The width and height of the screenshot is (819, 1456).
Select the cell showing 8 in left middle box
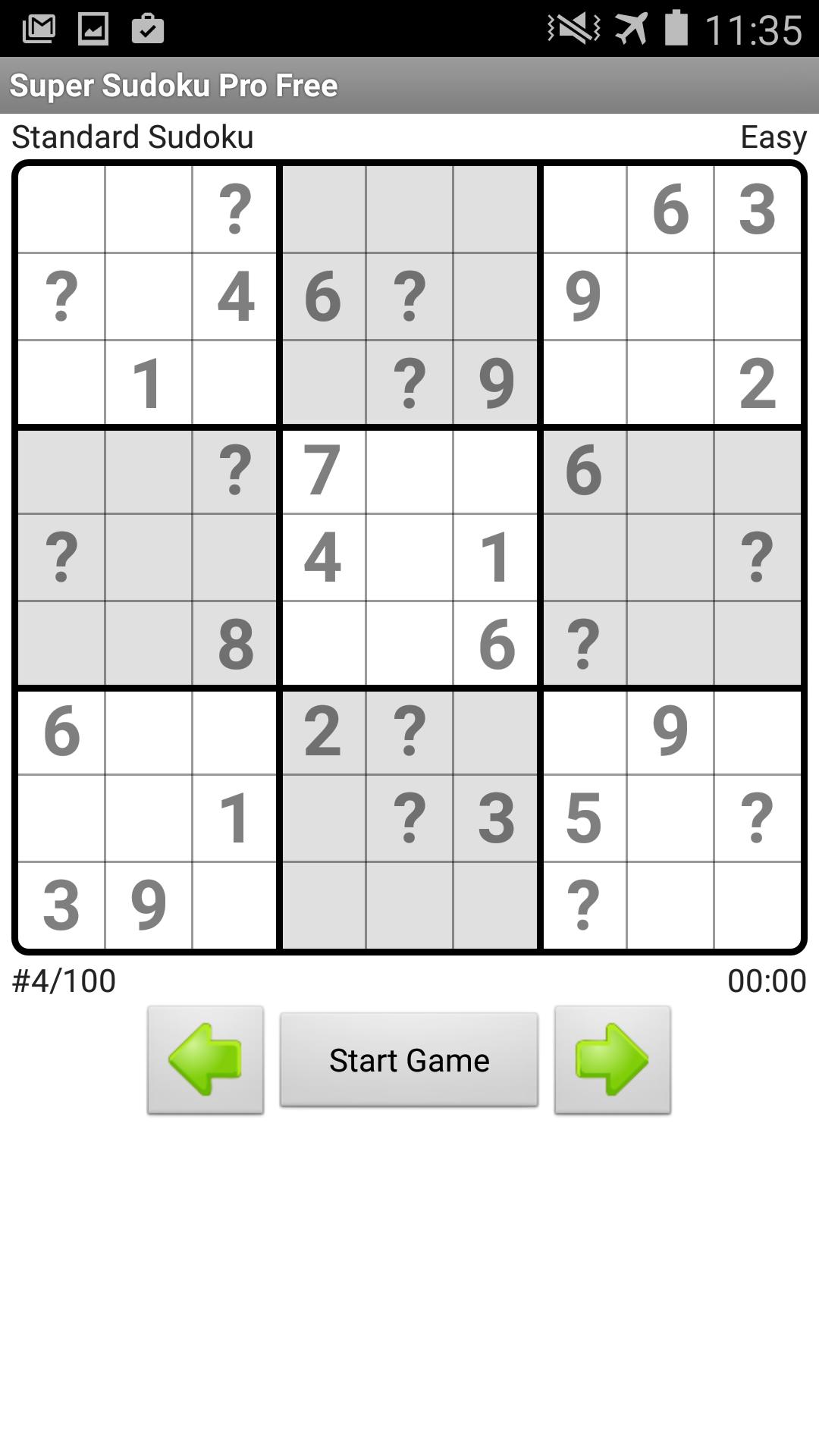tap(234, 644)
